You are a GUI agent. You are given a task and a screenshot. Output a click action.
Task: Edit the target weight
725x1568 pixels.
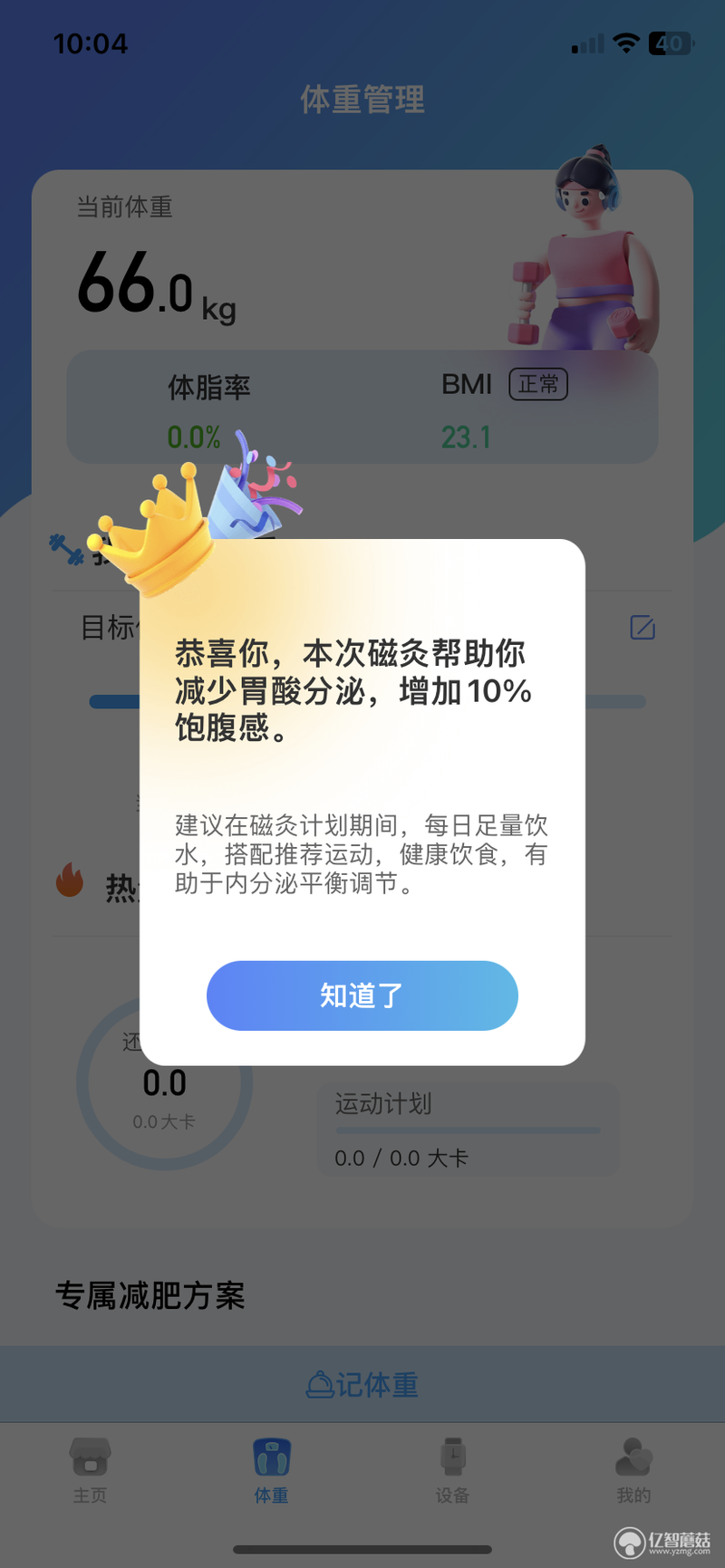click(642, 627)
